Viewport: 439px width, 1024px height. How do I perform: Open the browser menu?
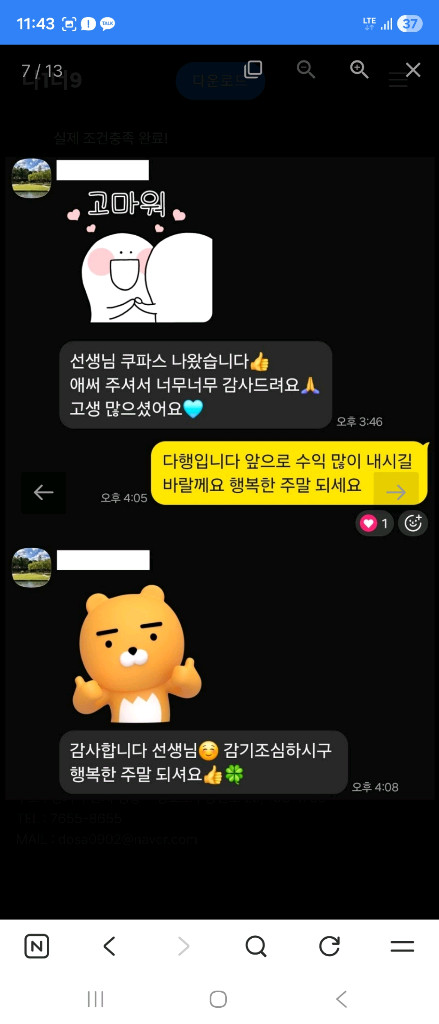[x=402, y=946]
